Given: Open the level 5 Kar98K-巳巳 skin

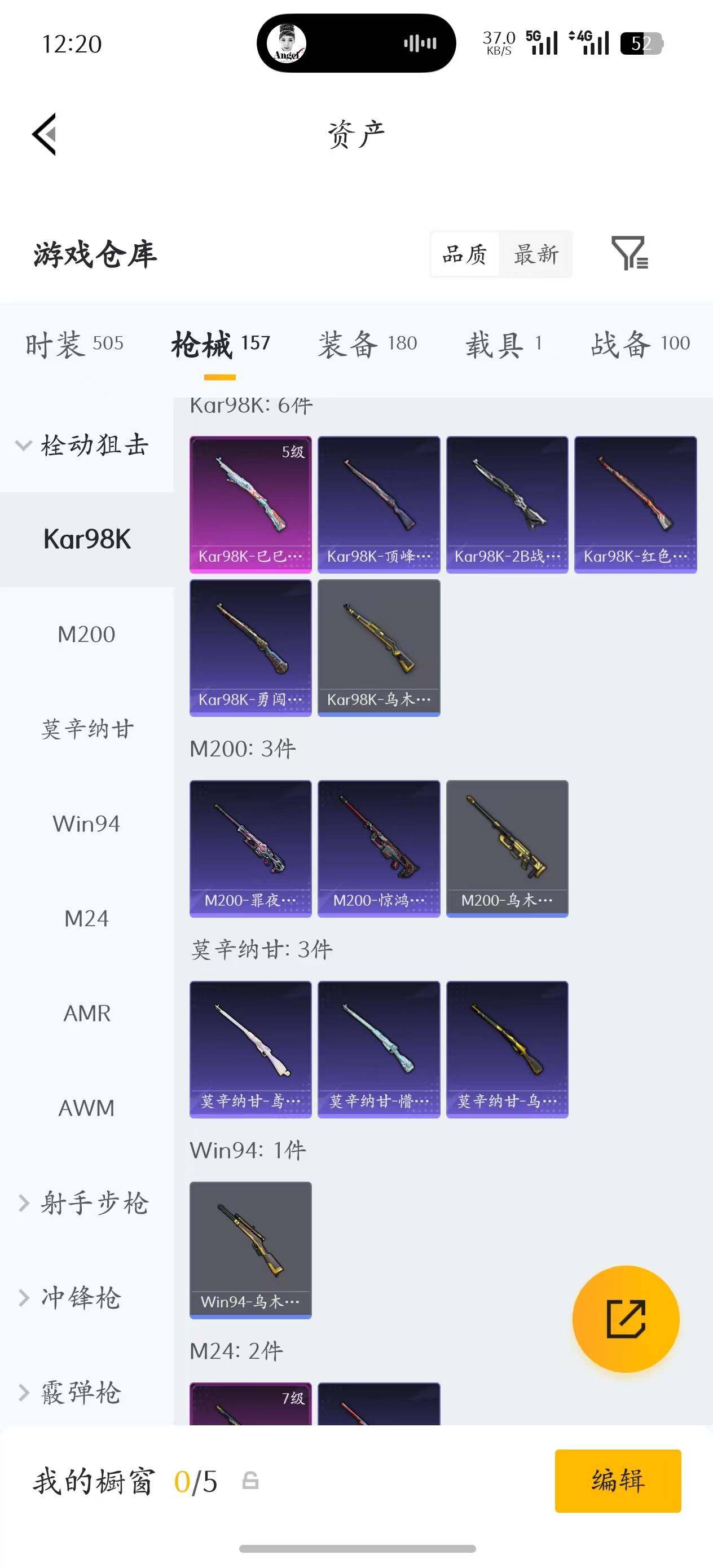Looking at the screenshot, I should [x=250, y=505].
